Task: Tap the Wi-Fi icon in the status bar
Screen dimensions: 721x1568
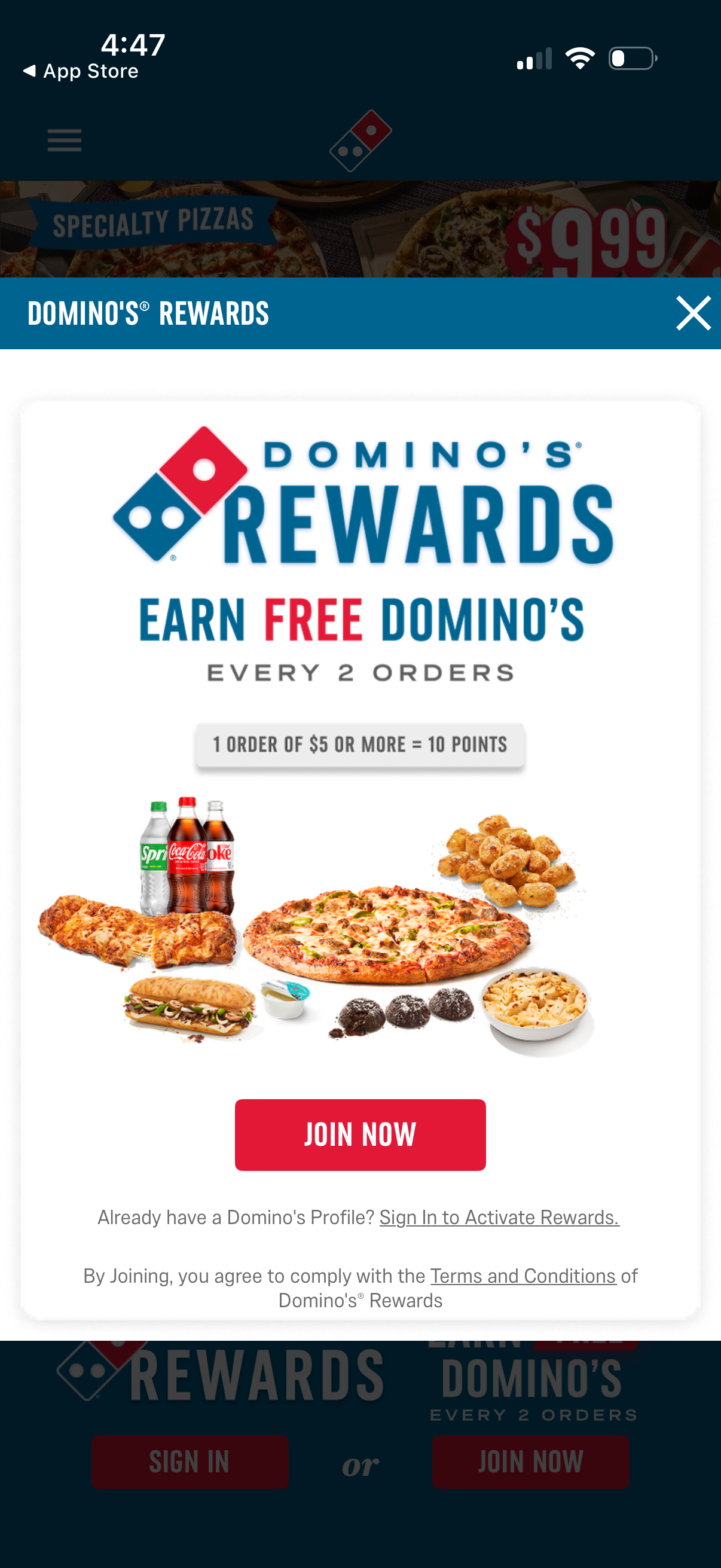Action: click(x=580, y=58)
